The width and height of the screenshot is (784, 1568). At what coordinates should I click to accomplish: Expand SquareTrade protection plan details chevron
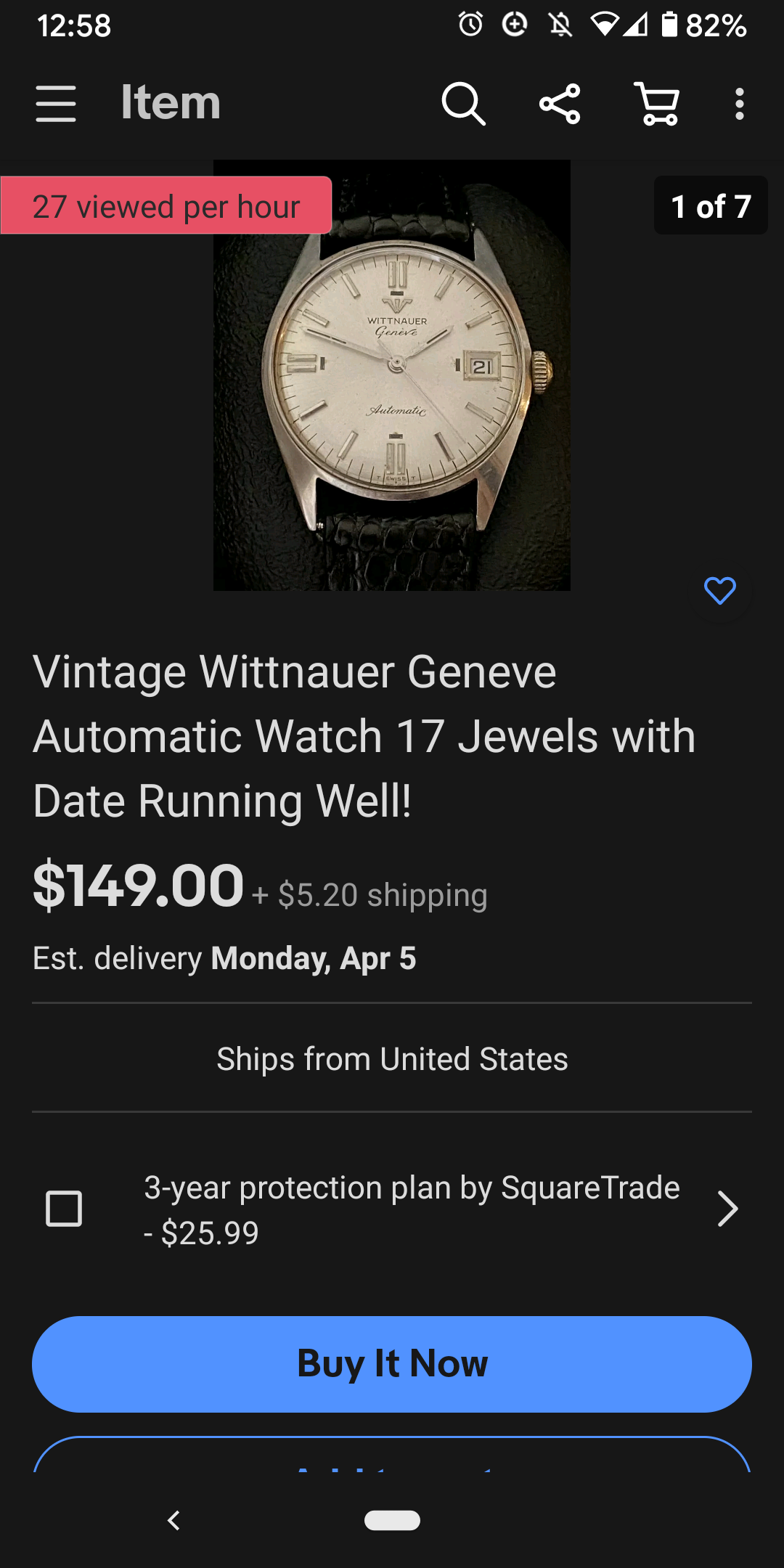[x=727, y=1209]
